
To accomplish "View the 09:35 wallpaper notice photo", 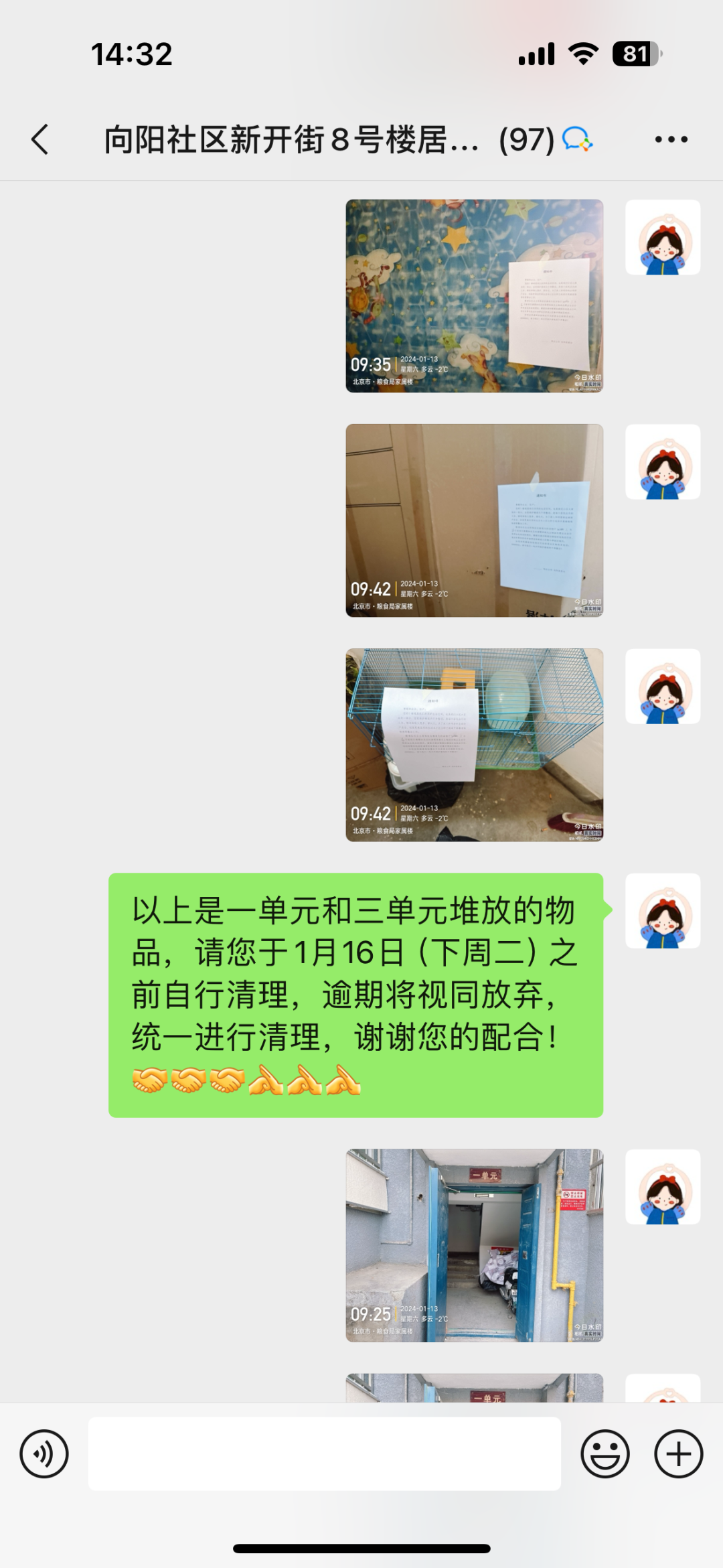I will (474, 295).
